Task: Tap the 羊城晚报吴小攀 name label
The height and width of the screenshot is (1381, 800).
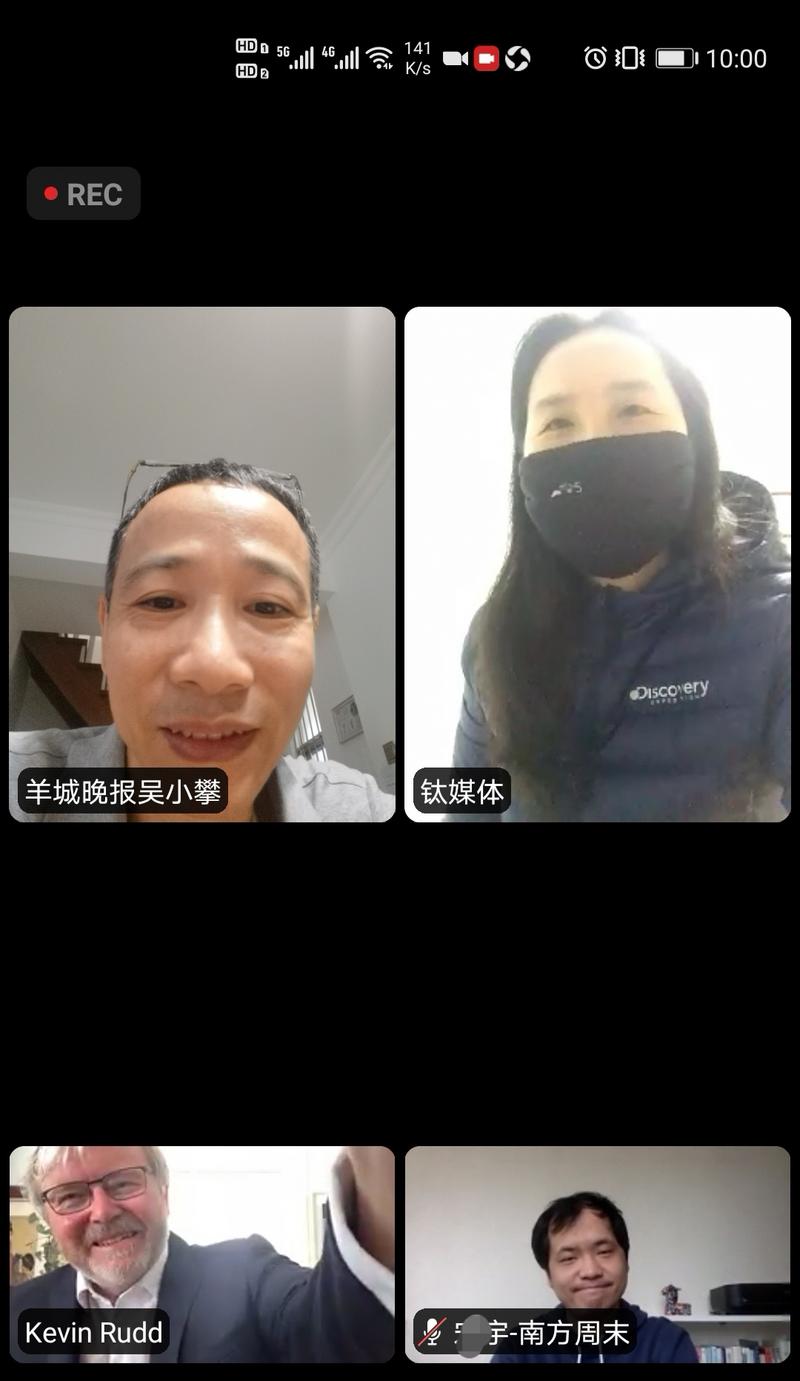Action: [x=124, y=791]
